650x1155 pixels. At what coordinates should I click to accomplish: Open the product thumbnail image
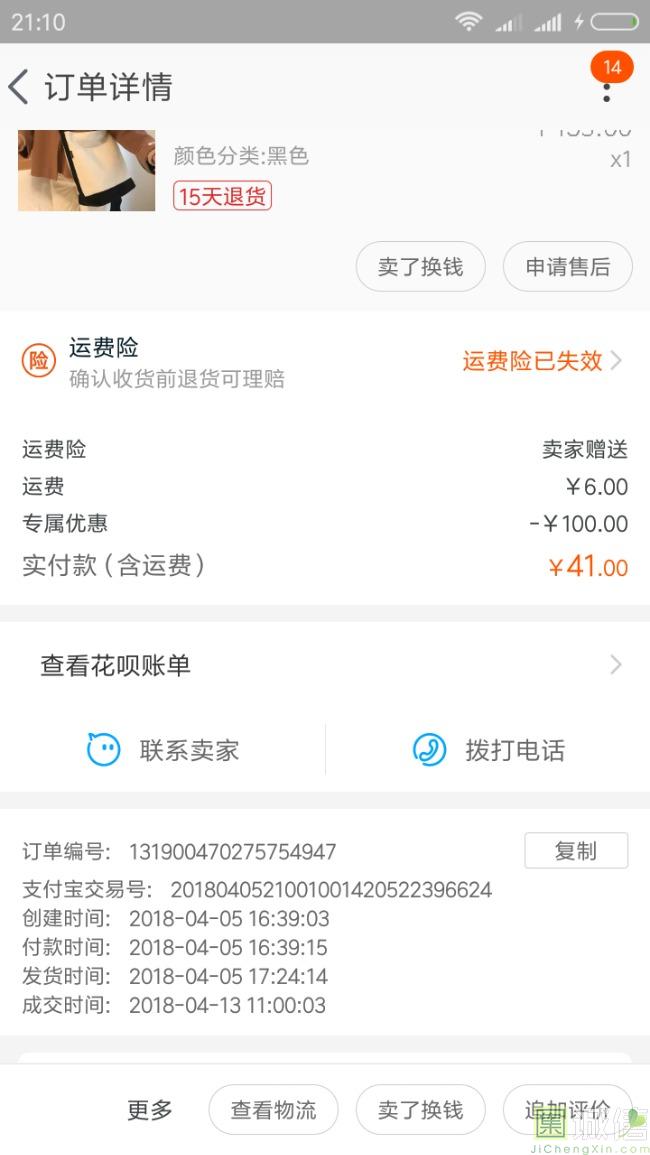pos(86,170)
